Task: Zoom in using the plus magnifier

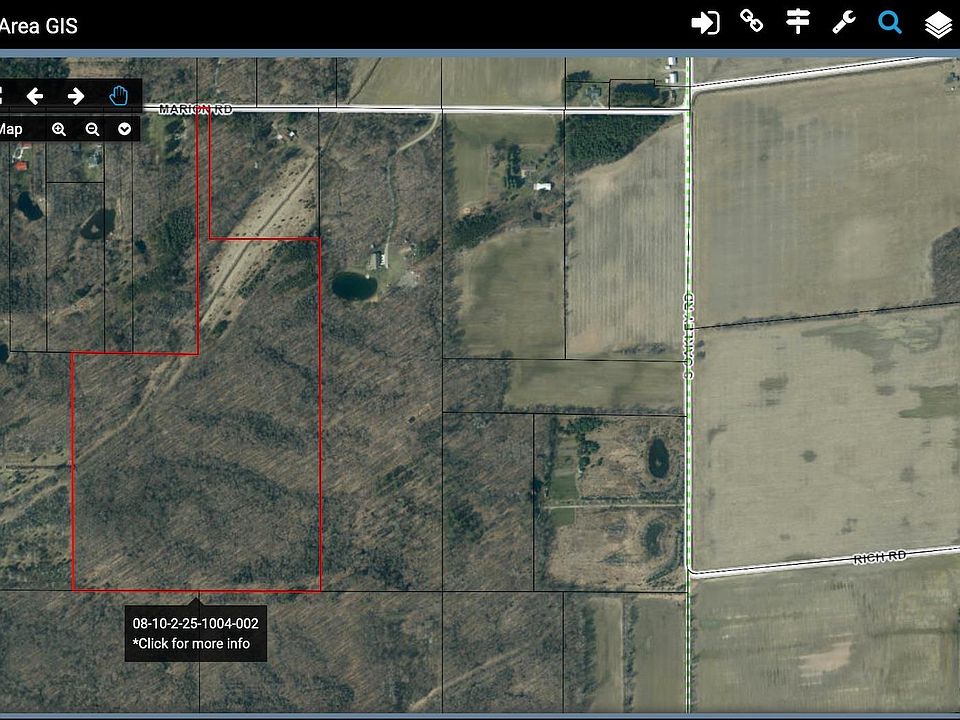Action: (59, 129)
